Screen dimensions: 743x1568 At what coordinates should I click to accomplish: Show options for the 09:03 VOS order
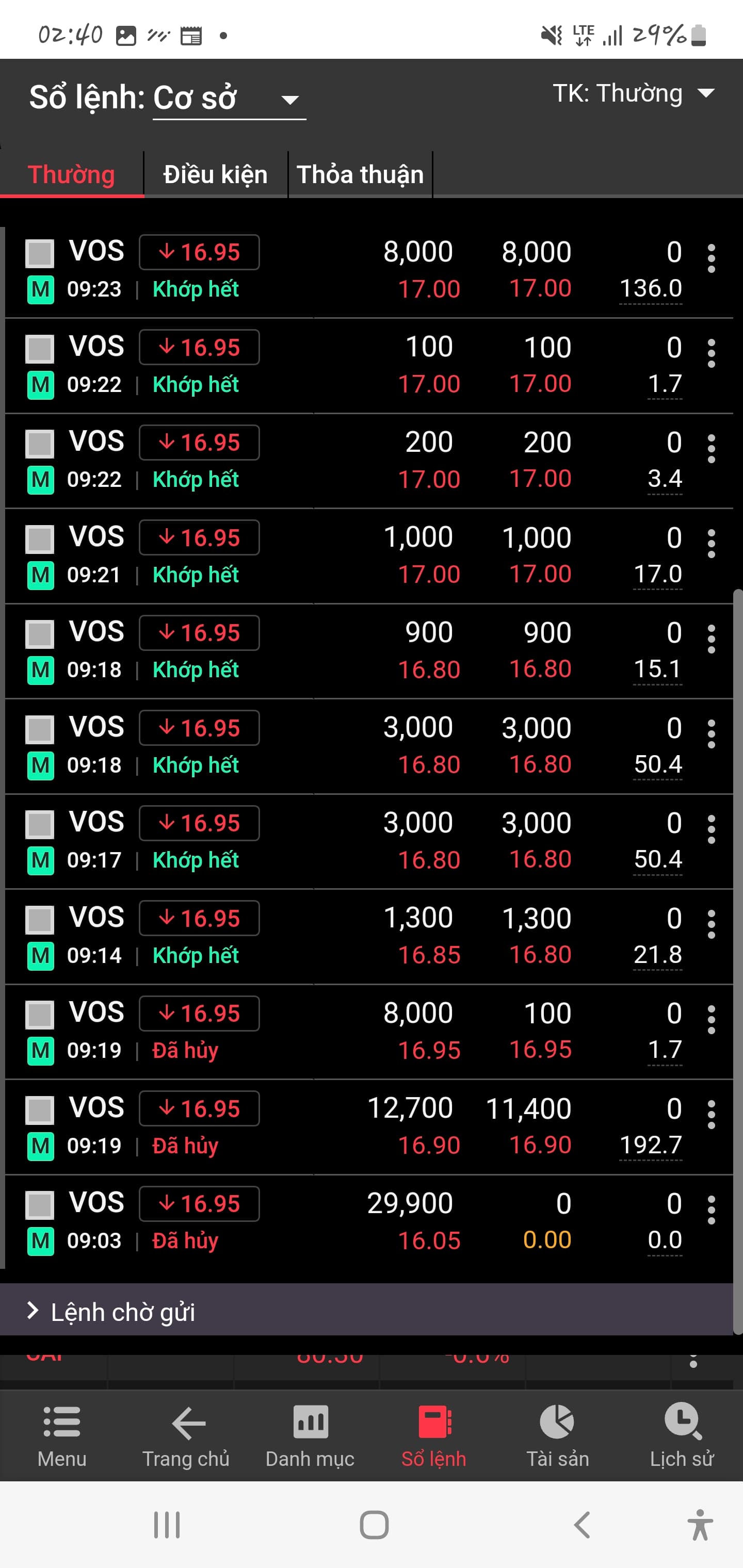[710, 1210]
